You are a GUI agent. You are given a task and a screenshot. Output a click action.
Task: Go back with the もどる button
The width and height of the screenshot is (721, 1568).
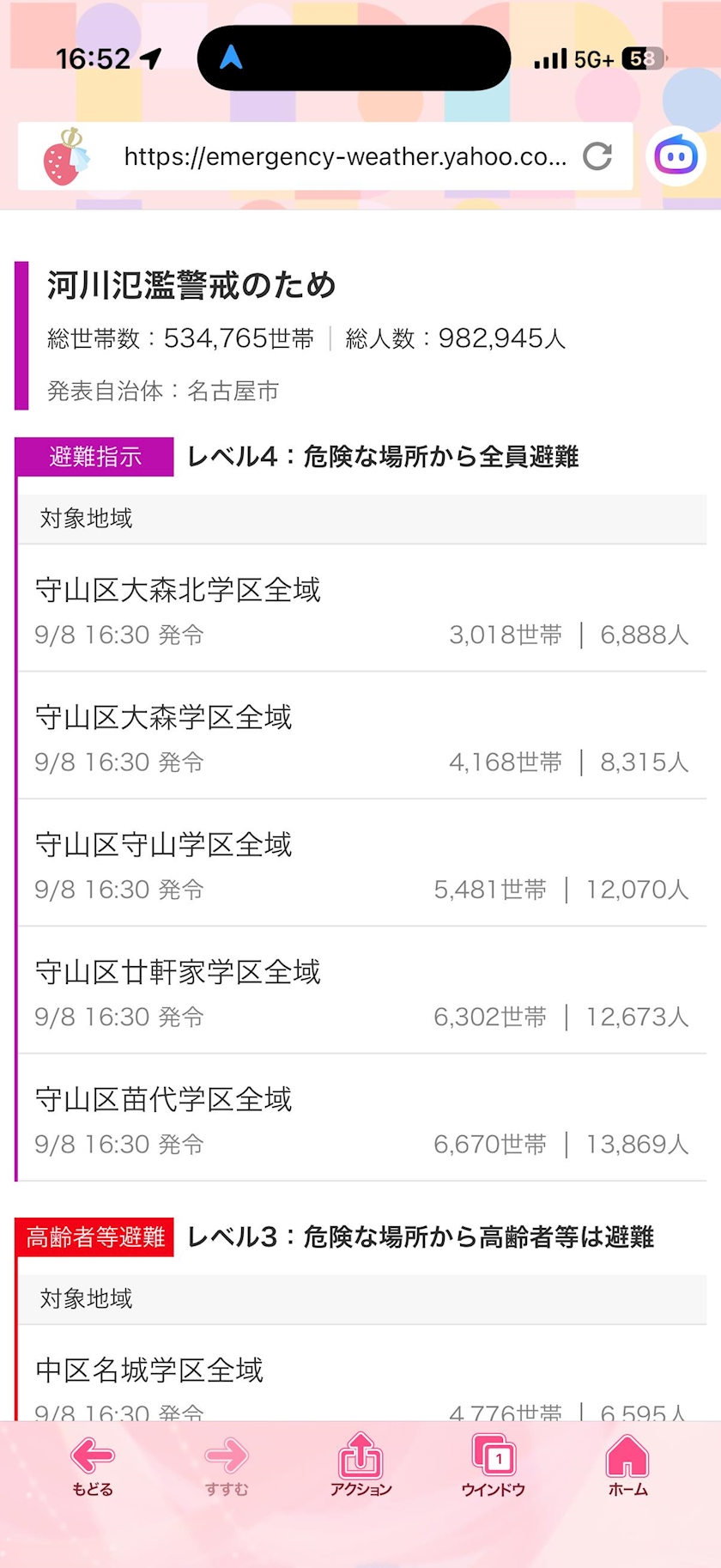click(x=93, y=1466)
